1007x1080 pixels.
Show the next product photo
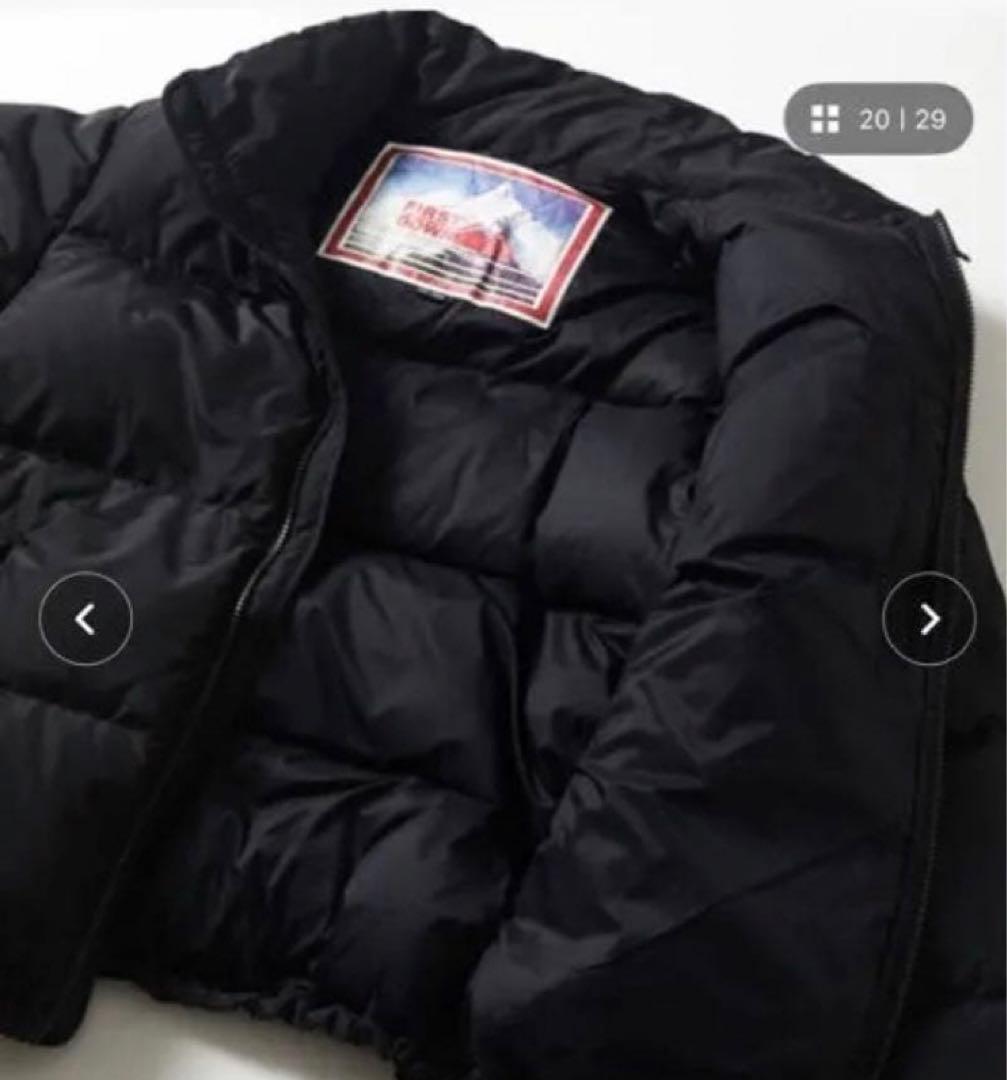[928, 619]
